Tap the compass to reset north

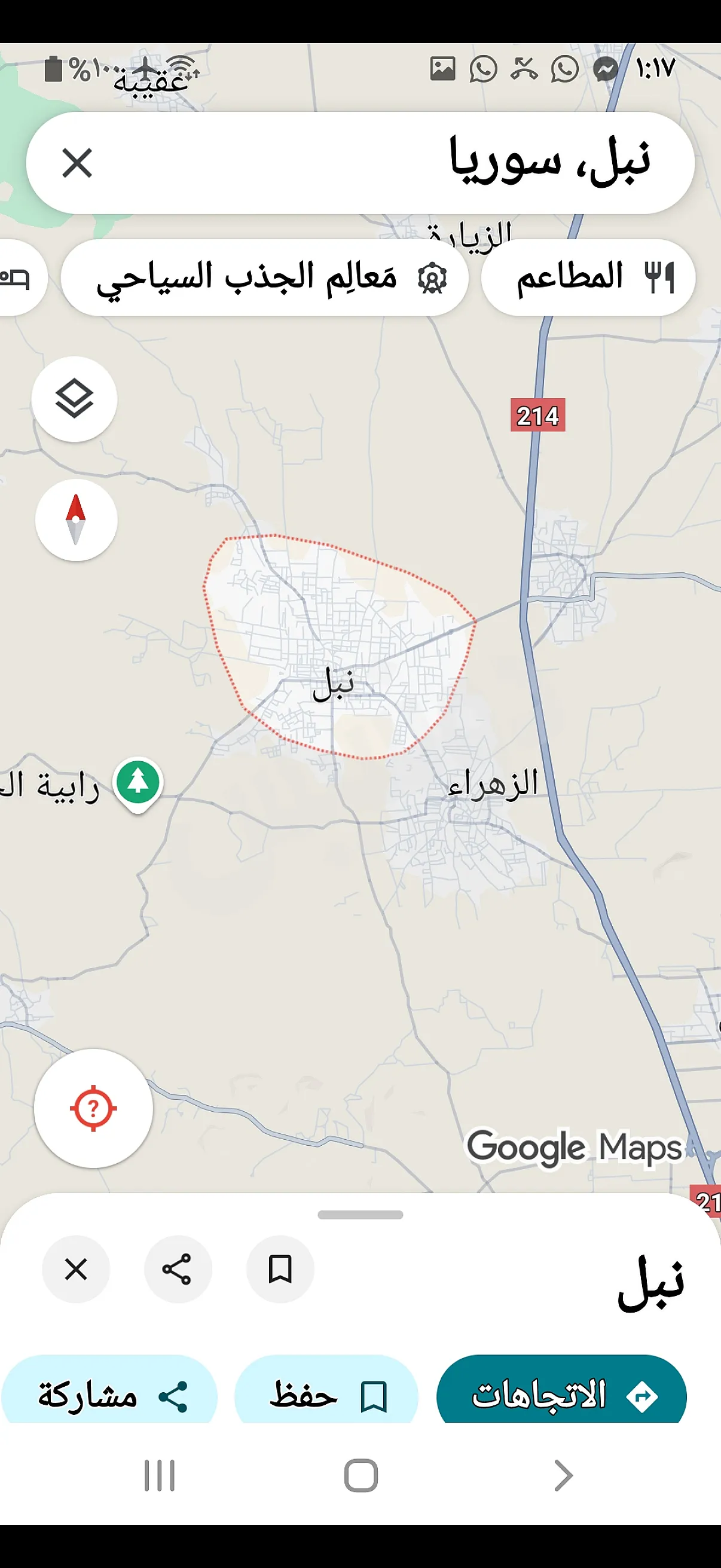(x=76, y=520)
